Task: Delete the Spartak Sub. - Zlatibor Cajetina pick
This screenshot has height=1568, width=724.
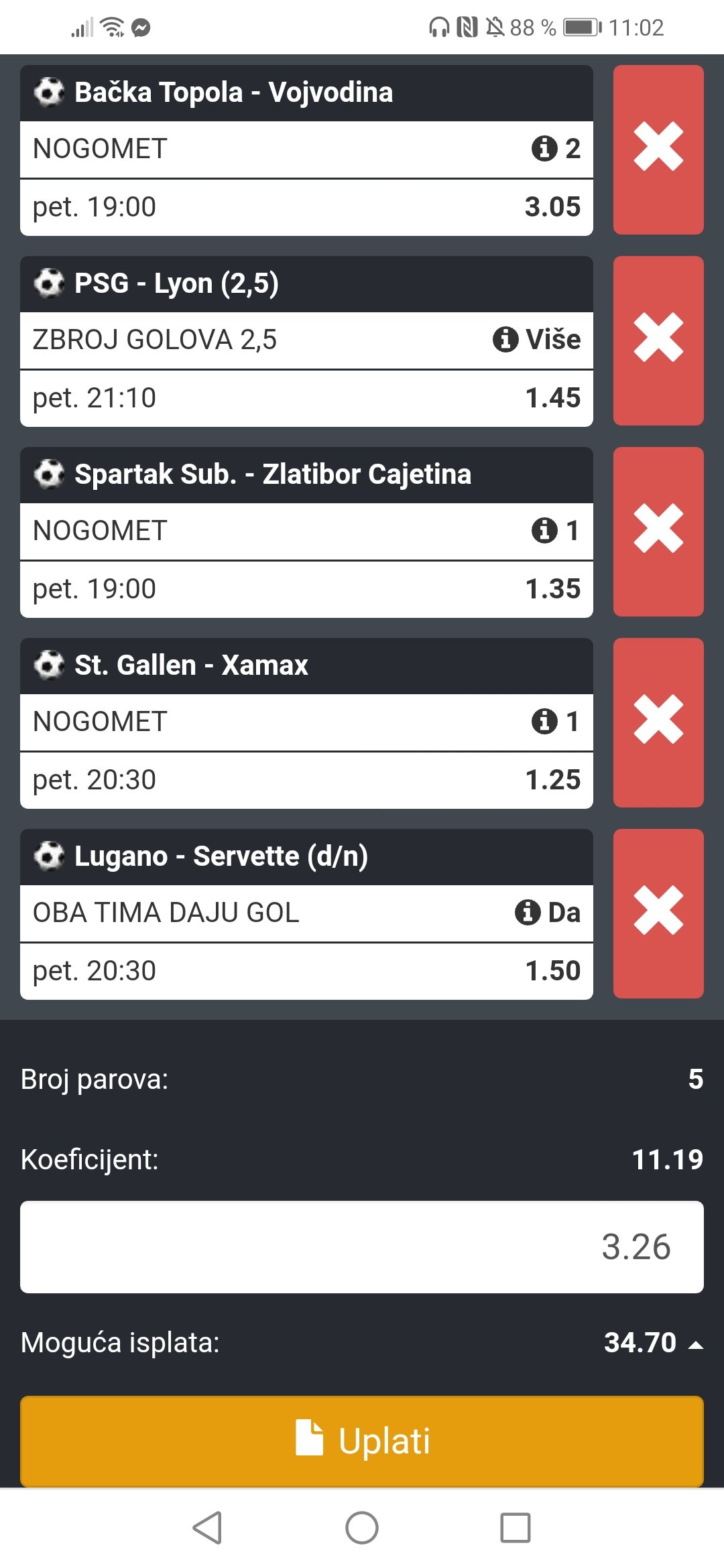Action: coord(658,531)
